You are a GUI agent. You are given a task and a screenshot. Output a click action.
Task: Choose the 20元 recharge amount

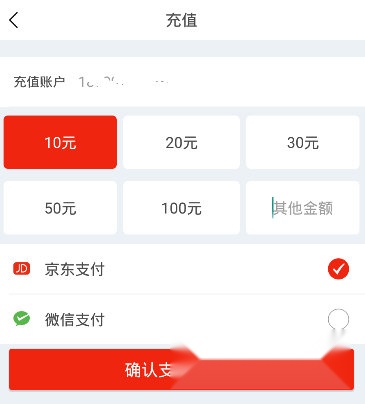click(181, 142)
